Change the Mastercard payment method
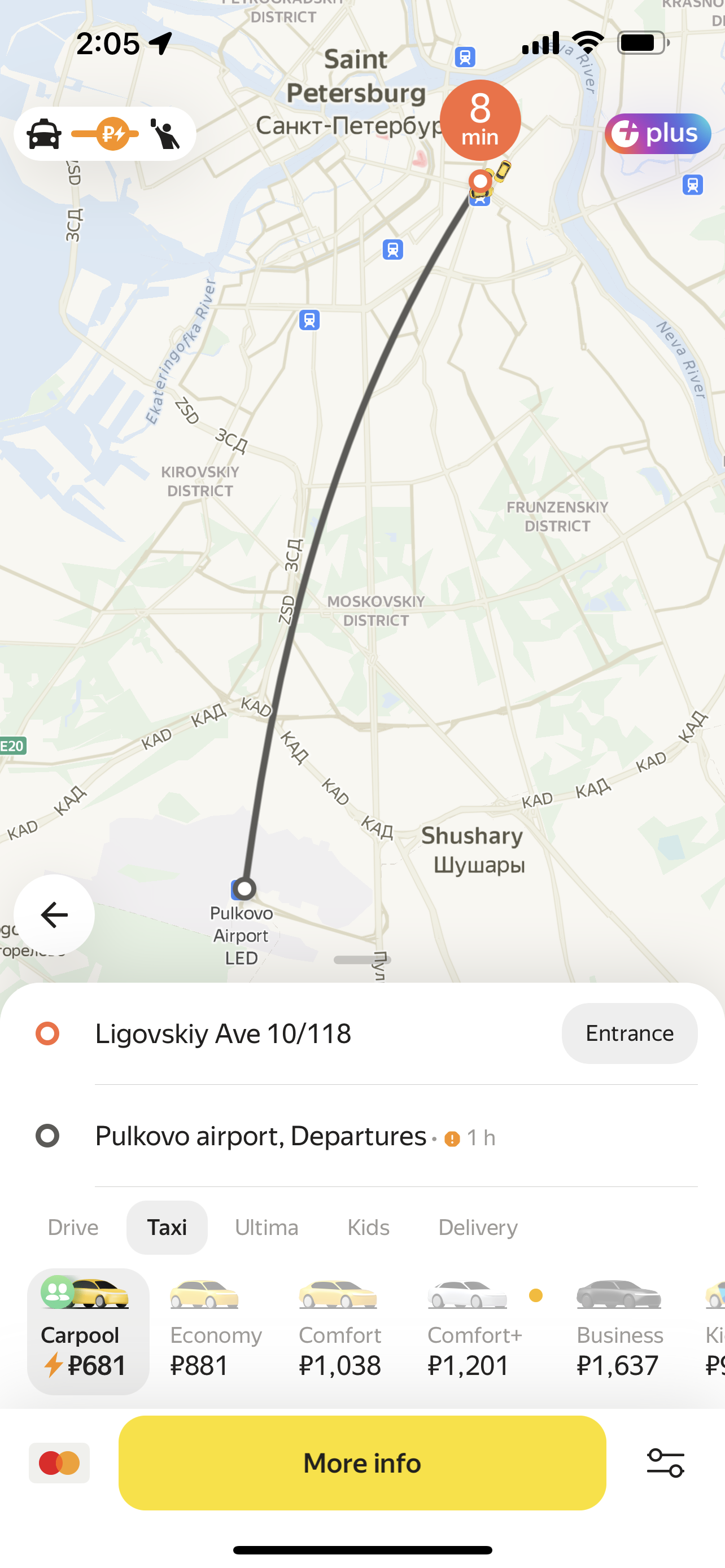Viewport: 725px width, 1568px height. click(x=59, y=1462)
